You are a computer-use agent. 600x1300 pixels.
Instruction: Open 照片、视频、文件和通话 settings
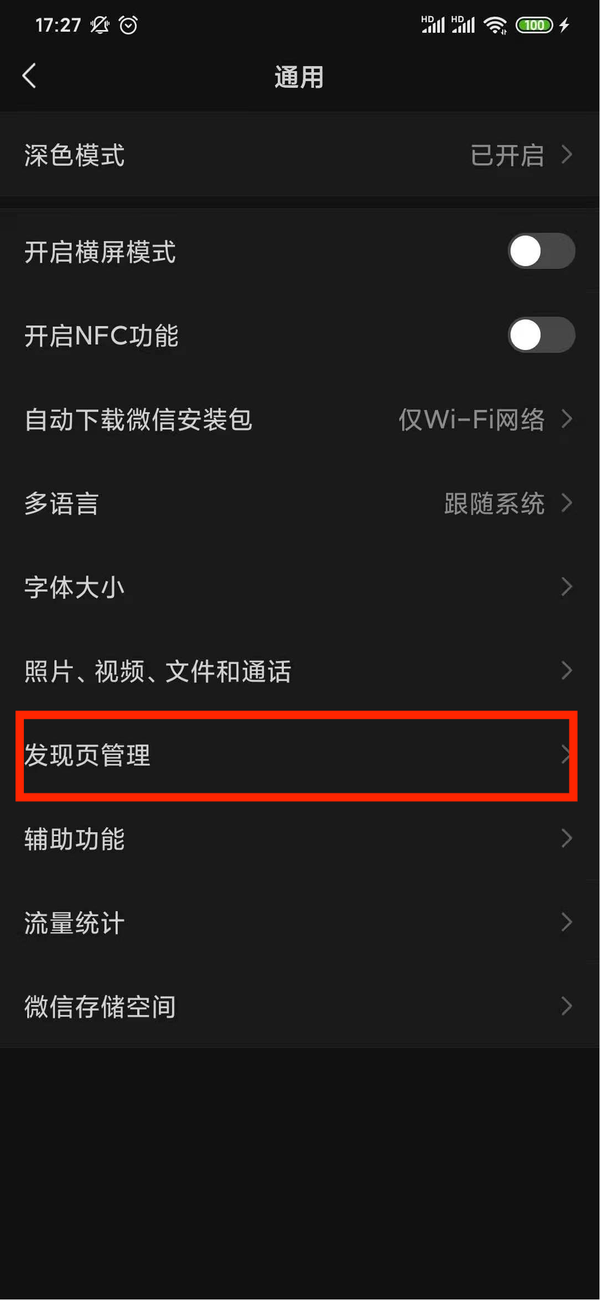[x=300, y=671]
